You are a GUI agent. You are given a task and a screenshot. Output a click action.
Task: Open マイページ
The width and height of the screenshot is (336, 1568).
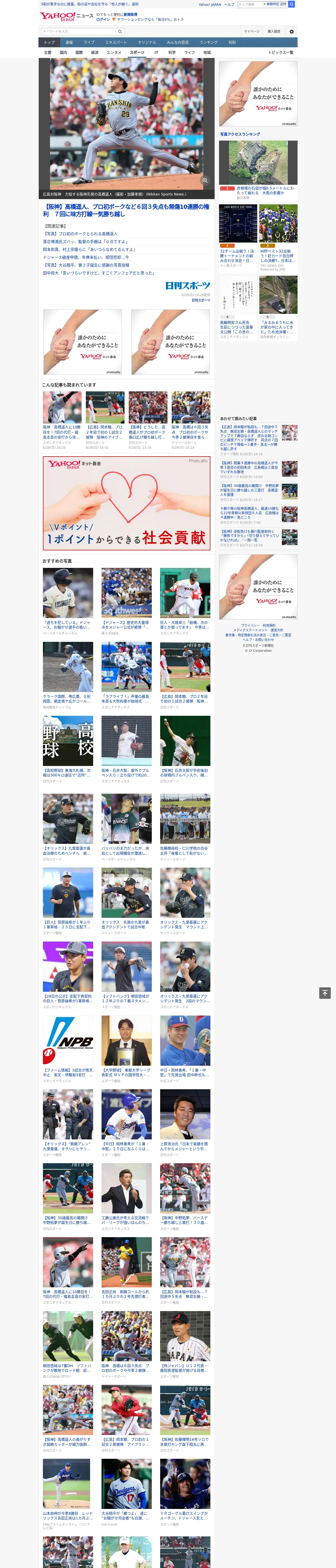click(x=251, y=31)
